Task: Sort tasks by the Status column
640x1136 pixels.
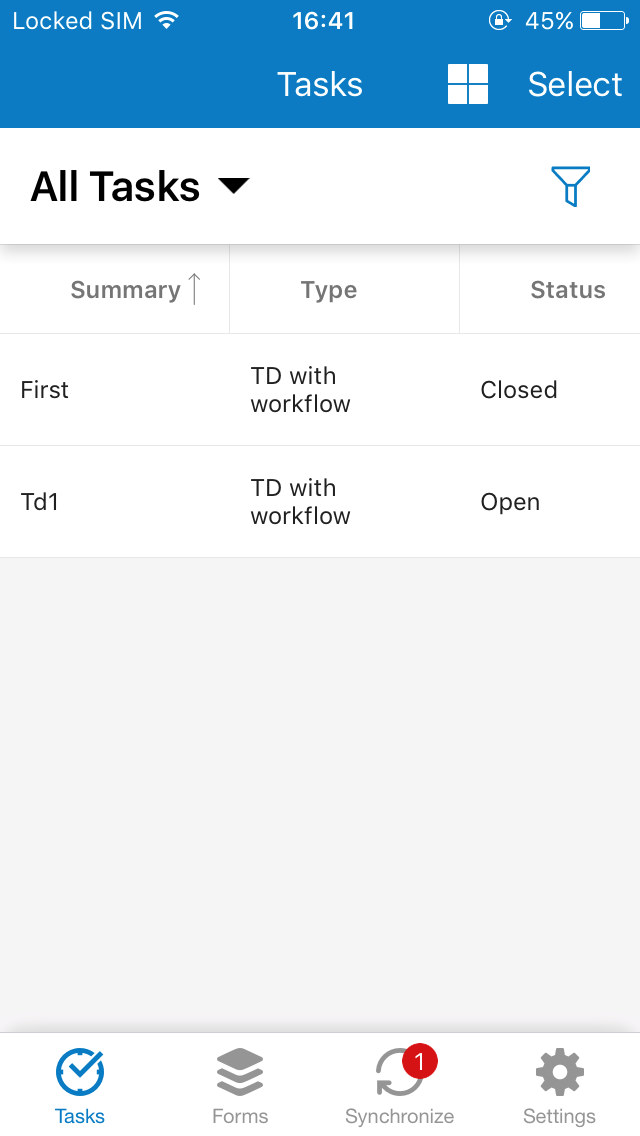Action: click(x=567, y=290)
